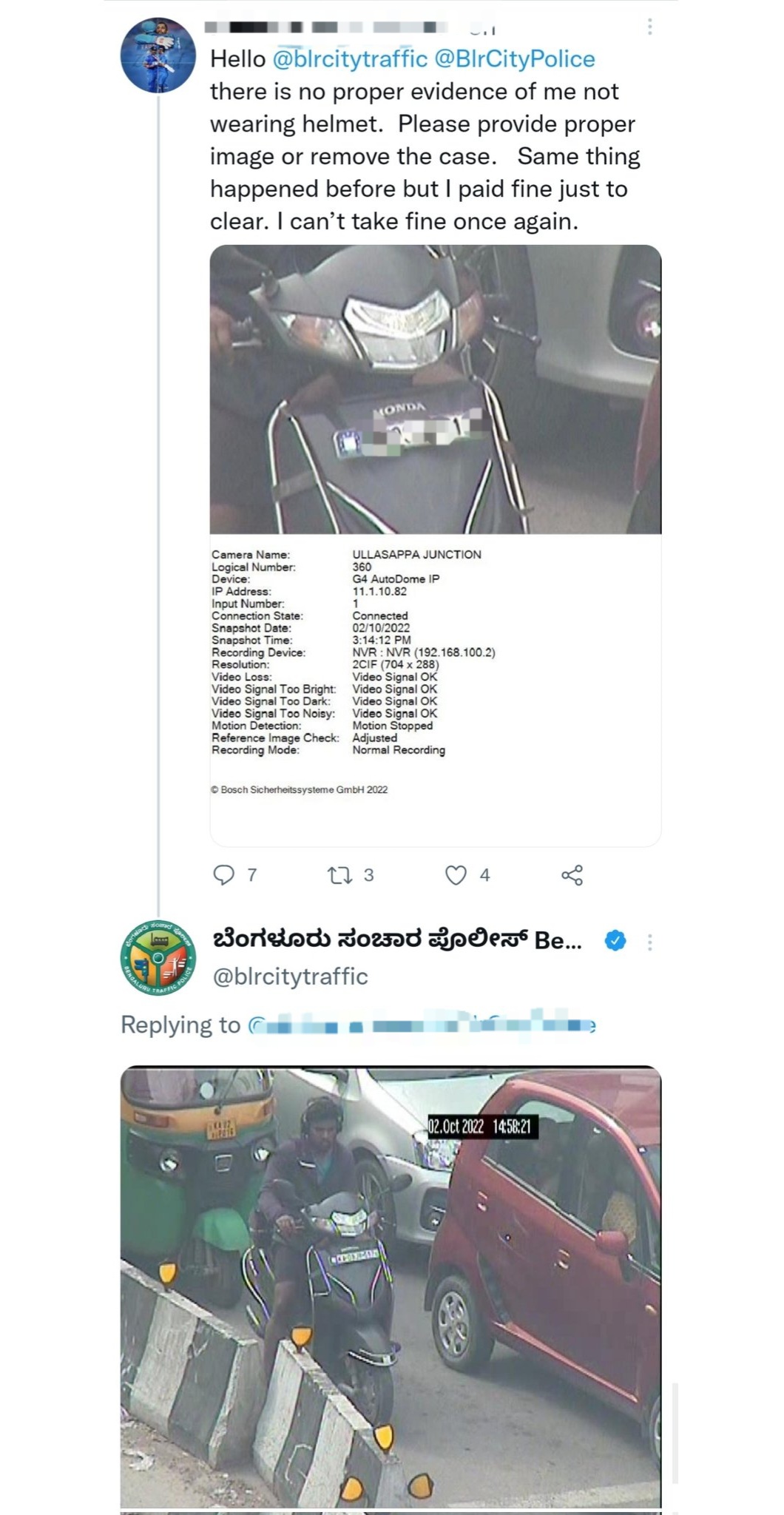
Task: Open the @blrcitytraffic mention link
Action: coord(350,59)
